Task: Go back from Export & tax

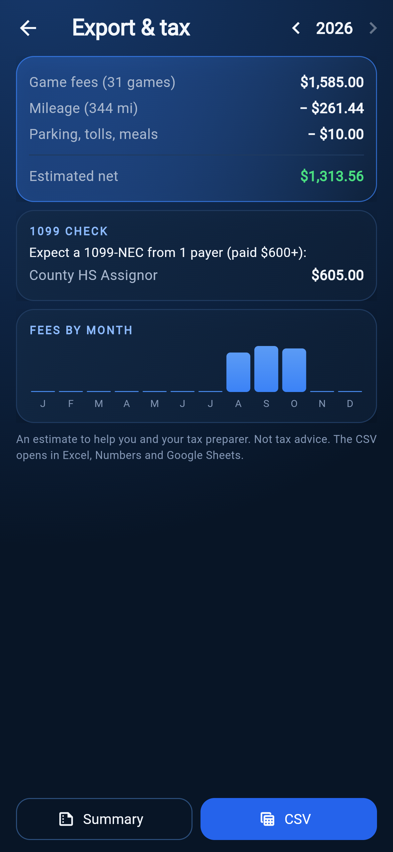Action: tap(28, 28)
